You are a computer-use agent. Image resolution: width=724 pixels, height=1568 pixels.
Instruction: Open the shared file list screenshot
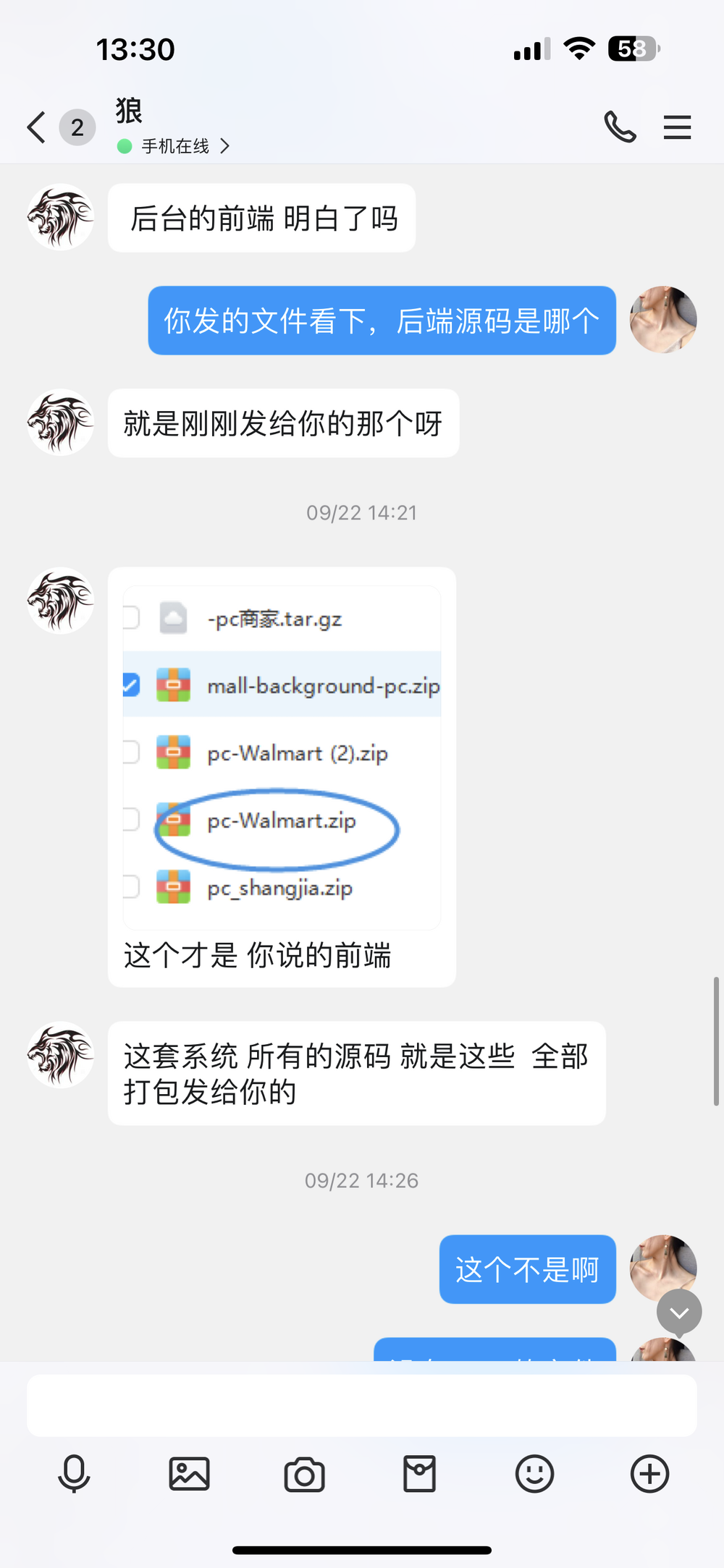[x=282, y=757]
